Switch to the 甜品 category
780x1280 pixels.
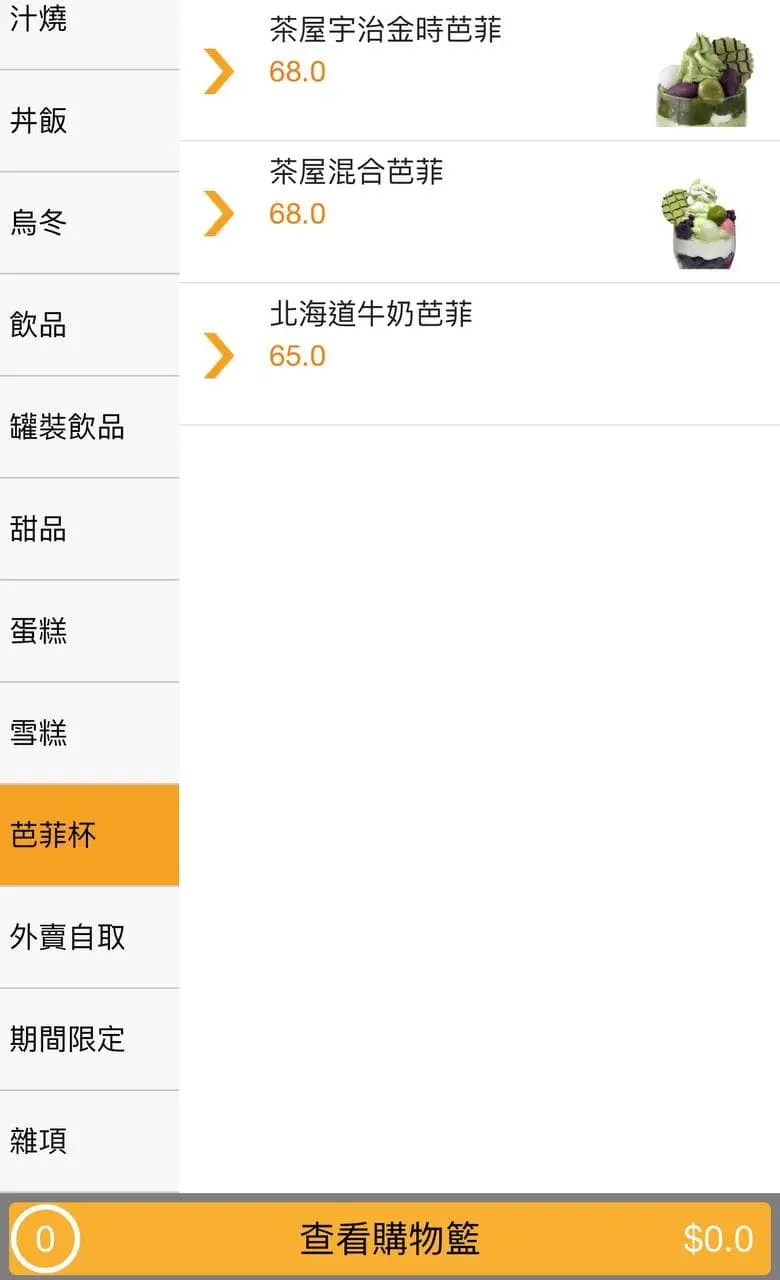(89, 529)
